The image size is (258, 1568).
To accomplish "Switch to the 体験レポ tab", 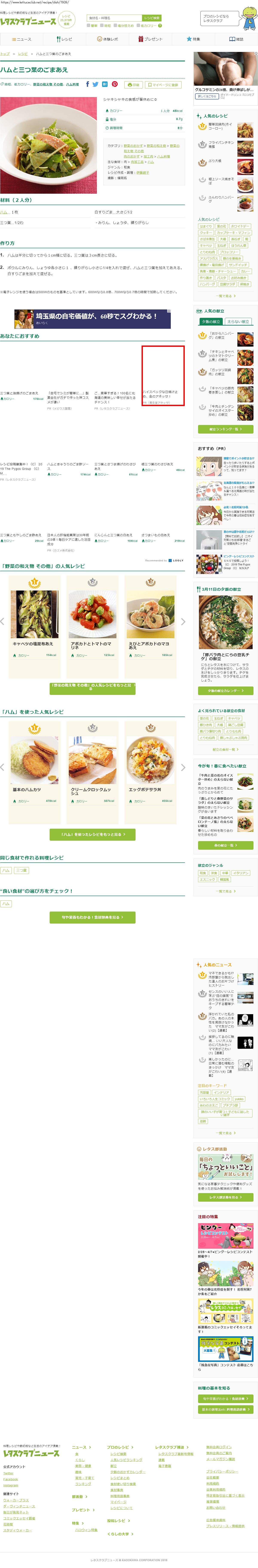I will click(x=107, y=39).
